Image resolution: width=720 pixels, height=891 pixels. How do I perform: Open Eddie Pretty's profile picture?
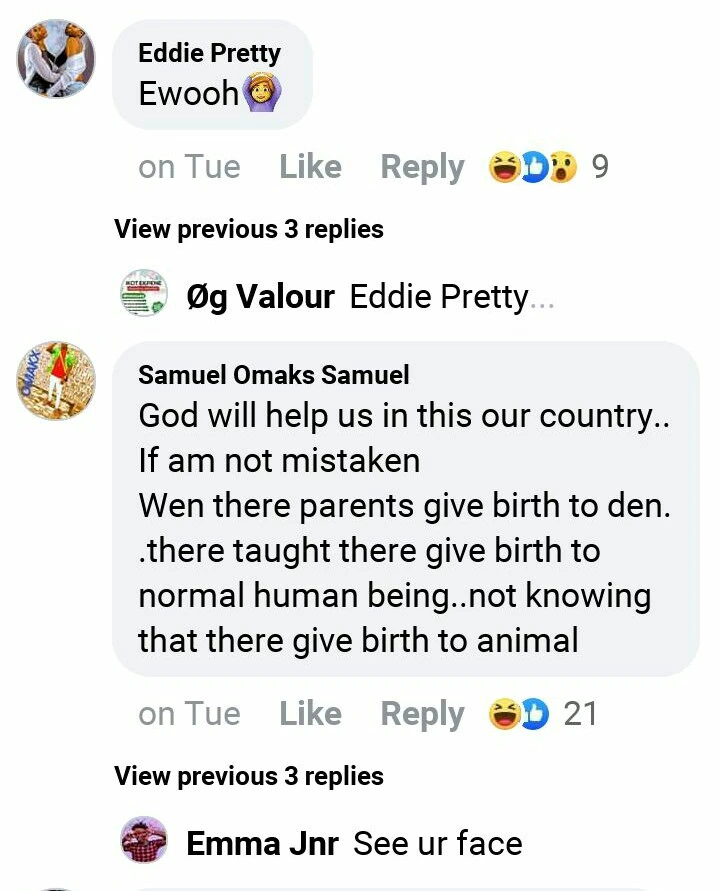tap(56, 58)
